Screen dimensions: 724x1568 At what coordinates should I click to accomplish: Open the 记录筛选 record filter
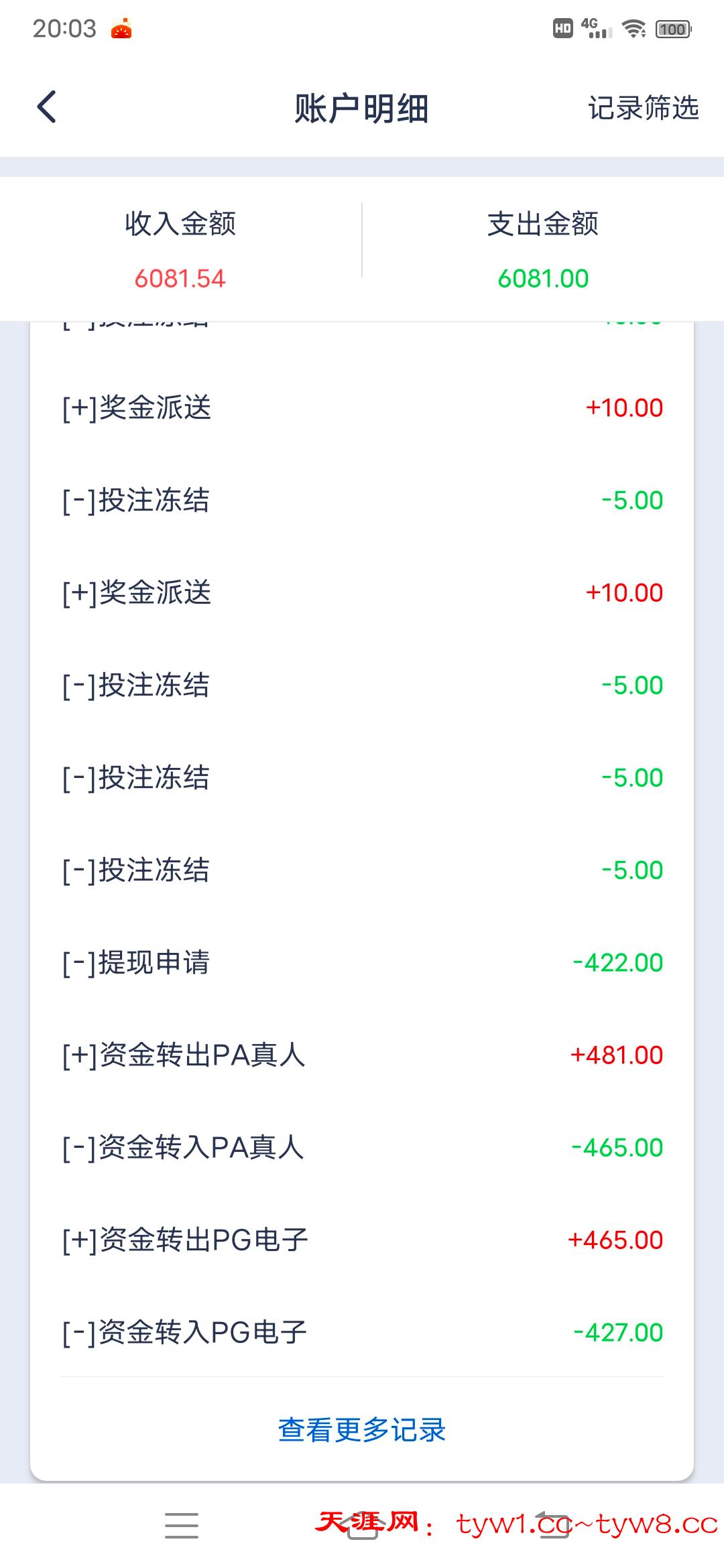click(643, 108)
